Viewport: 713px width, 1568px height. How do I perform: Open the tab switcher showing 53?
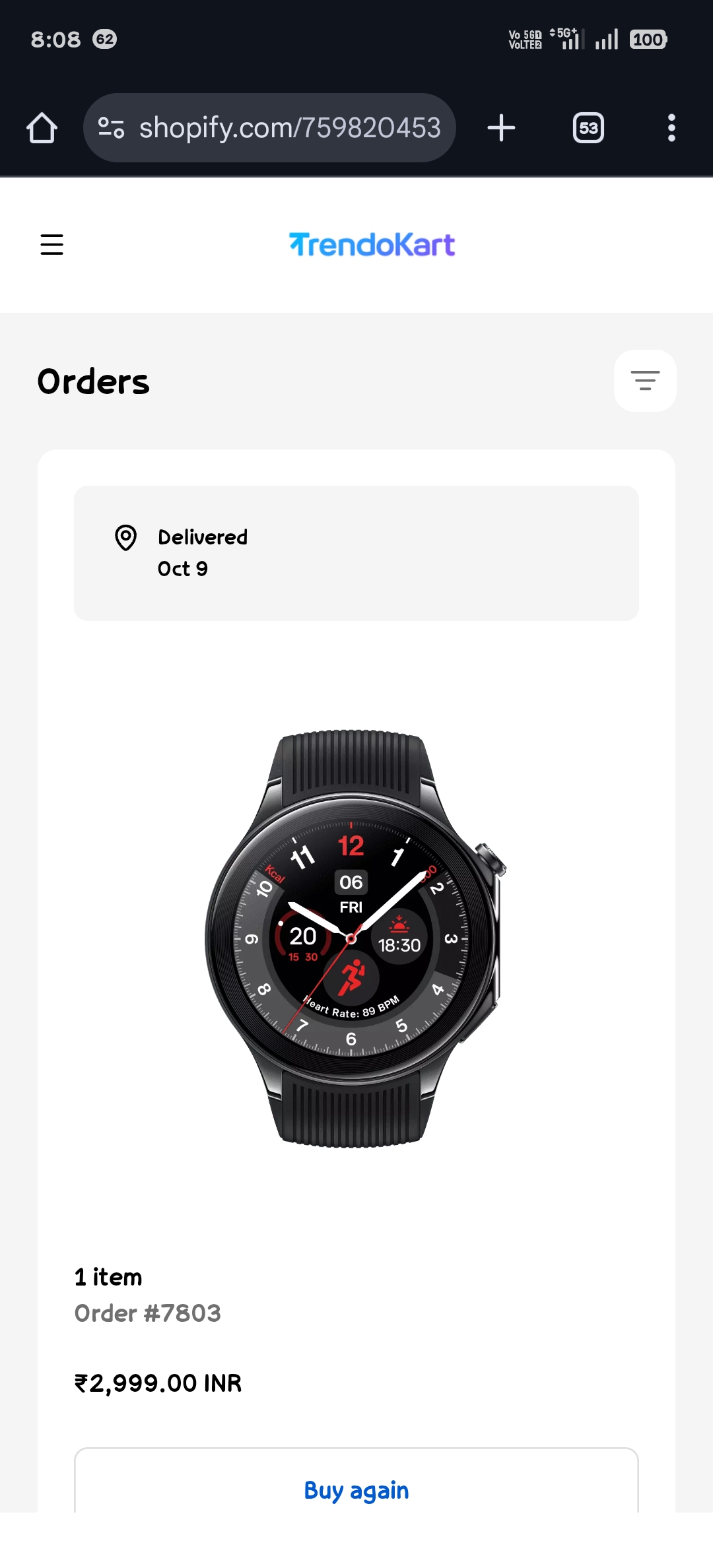pos(588,128)
